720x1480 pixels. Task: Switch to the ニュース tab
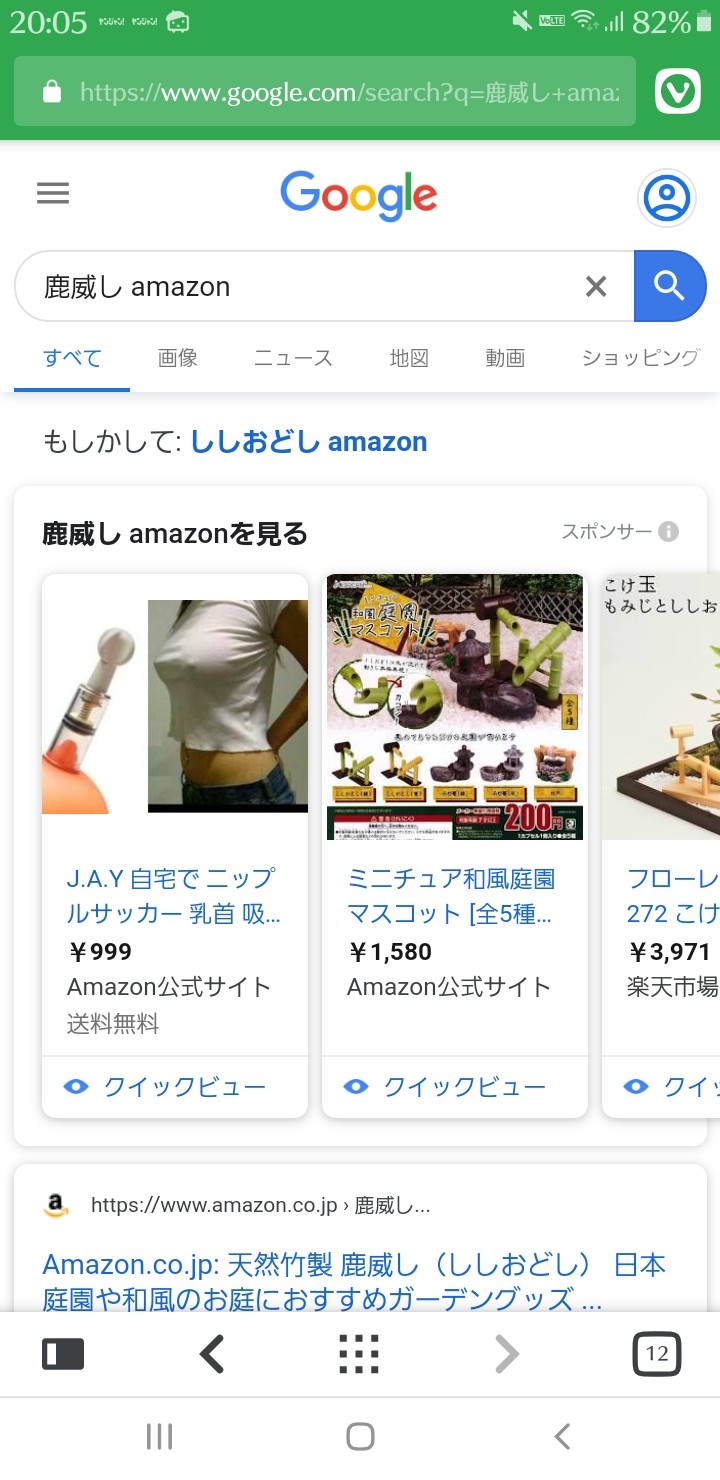(x=293, y=358)
